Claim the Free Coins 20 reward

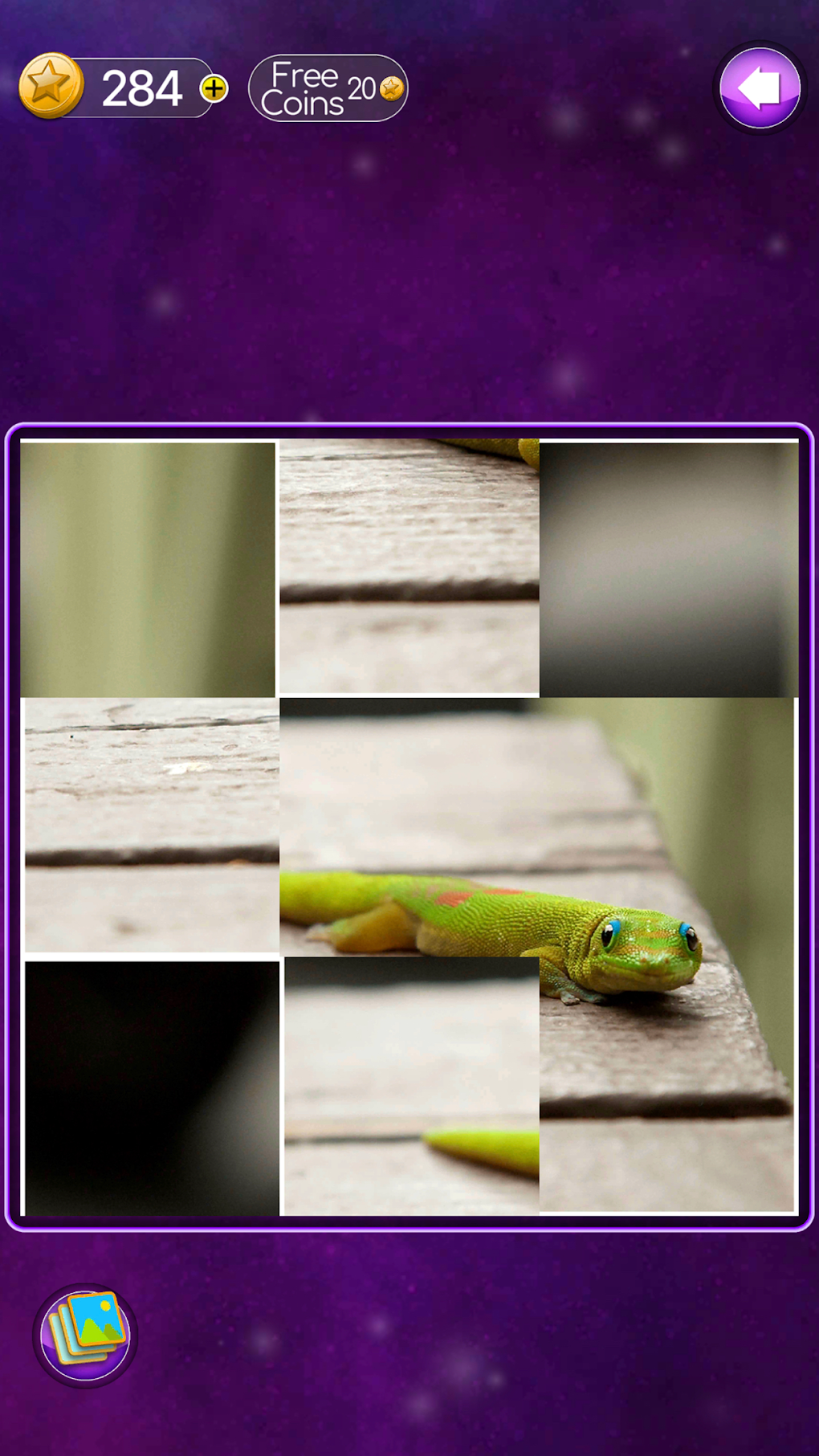point(328,88)
